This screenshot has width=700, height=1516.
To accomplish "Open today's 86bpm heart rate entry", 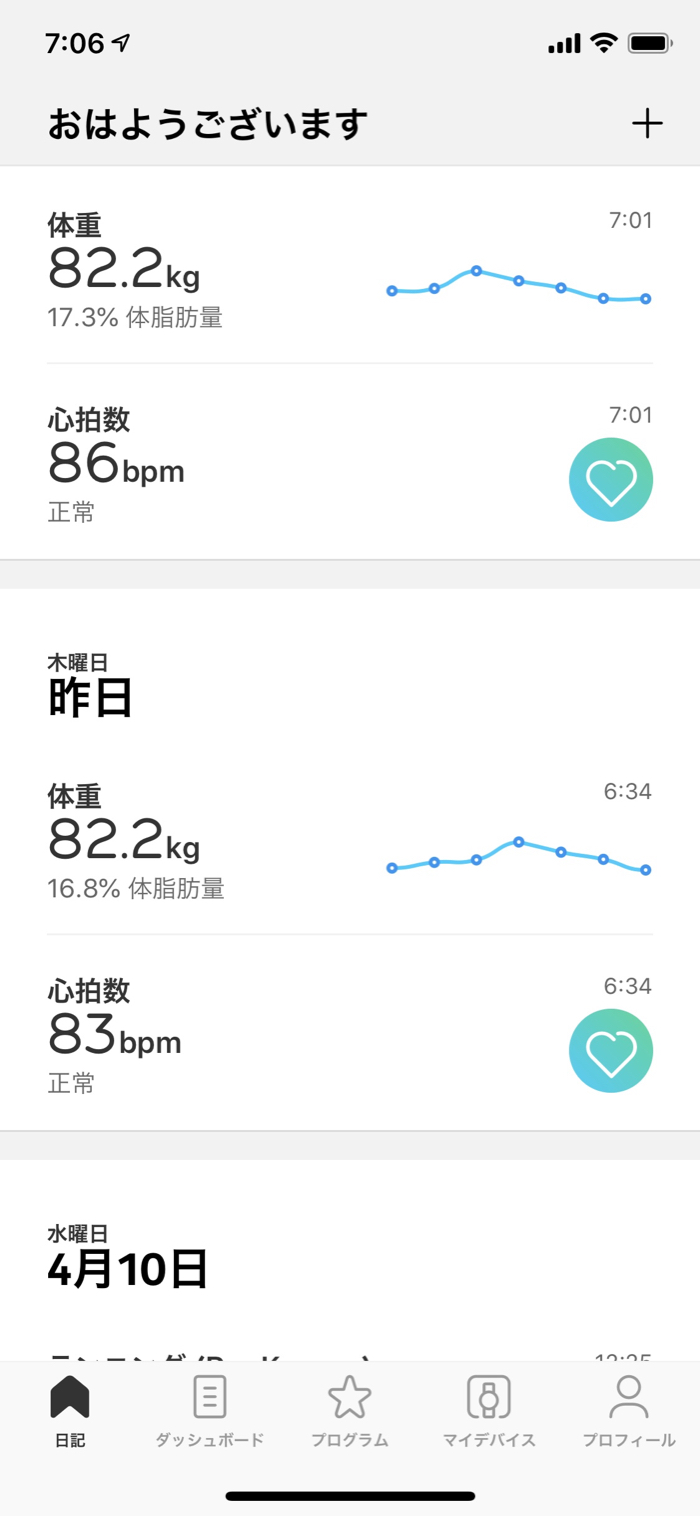I will pyautogui.click(x=350, y=462).
